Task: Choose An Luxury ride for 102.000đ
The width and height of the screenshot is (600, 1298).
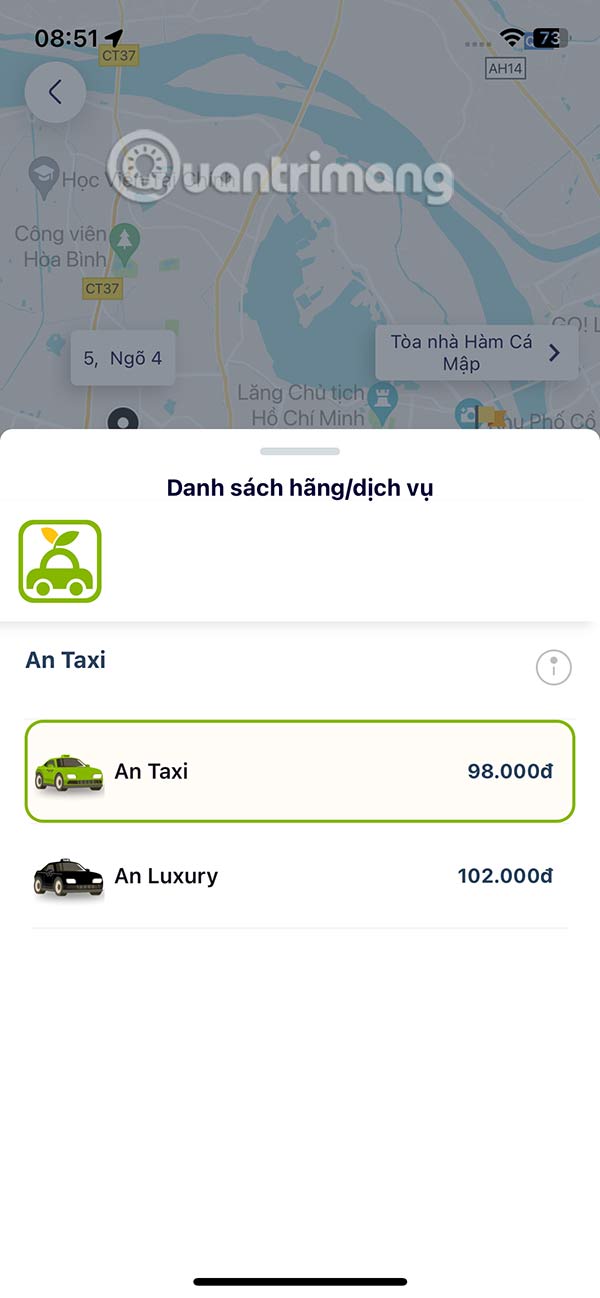Action: [300, 876]
